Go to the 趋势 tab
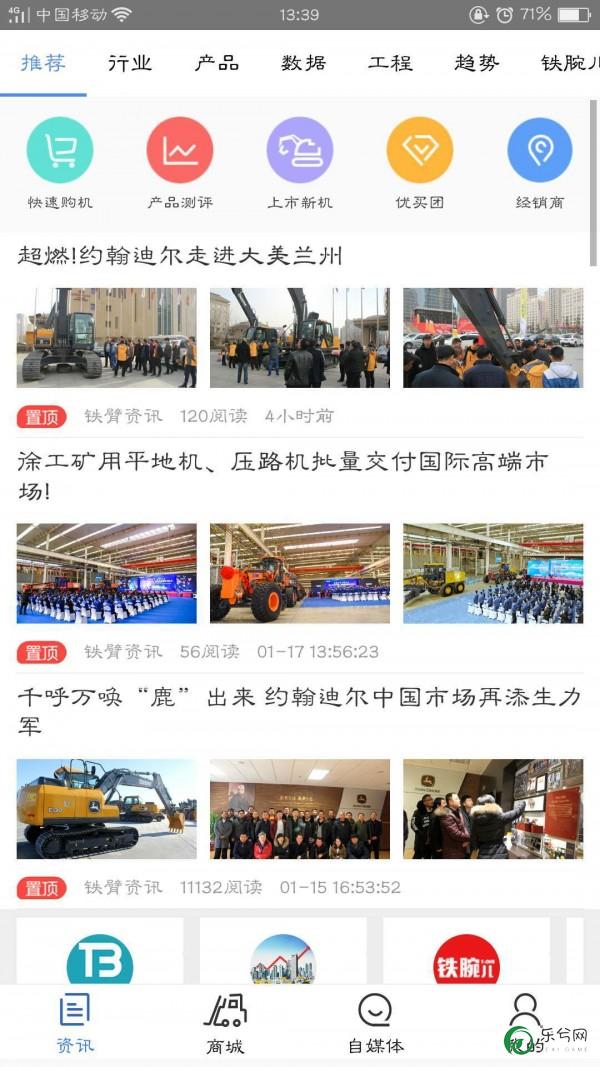Image resolution: width=600 pixels, height=1067 pixels. point(476,63)
